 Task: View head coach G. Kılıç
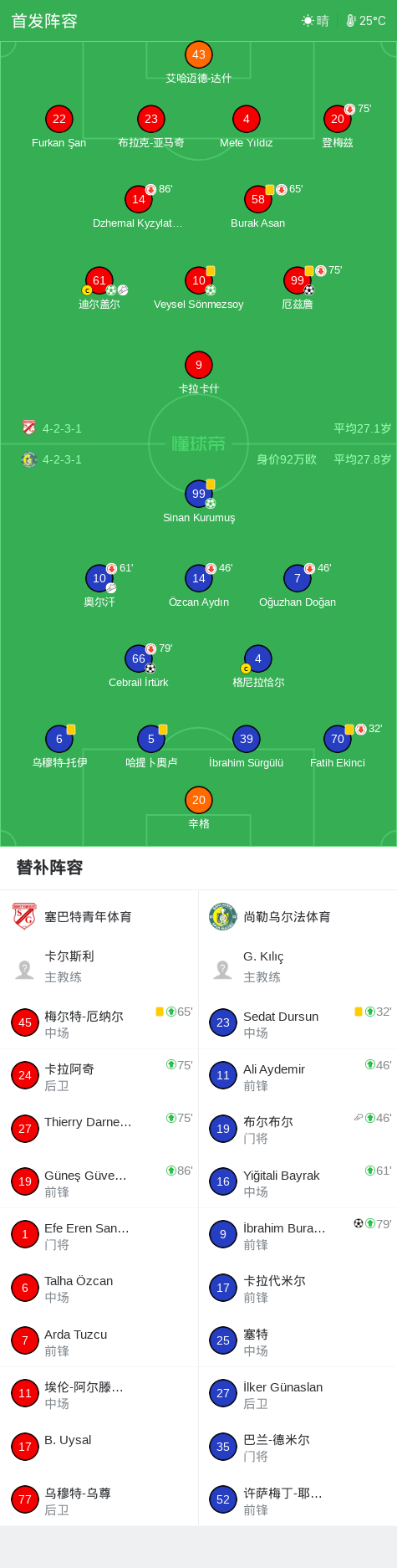(x=298, y=966)
